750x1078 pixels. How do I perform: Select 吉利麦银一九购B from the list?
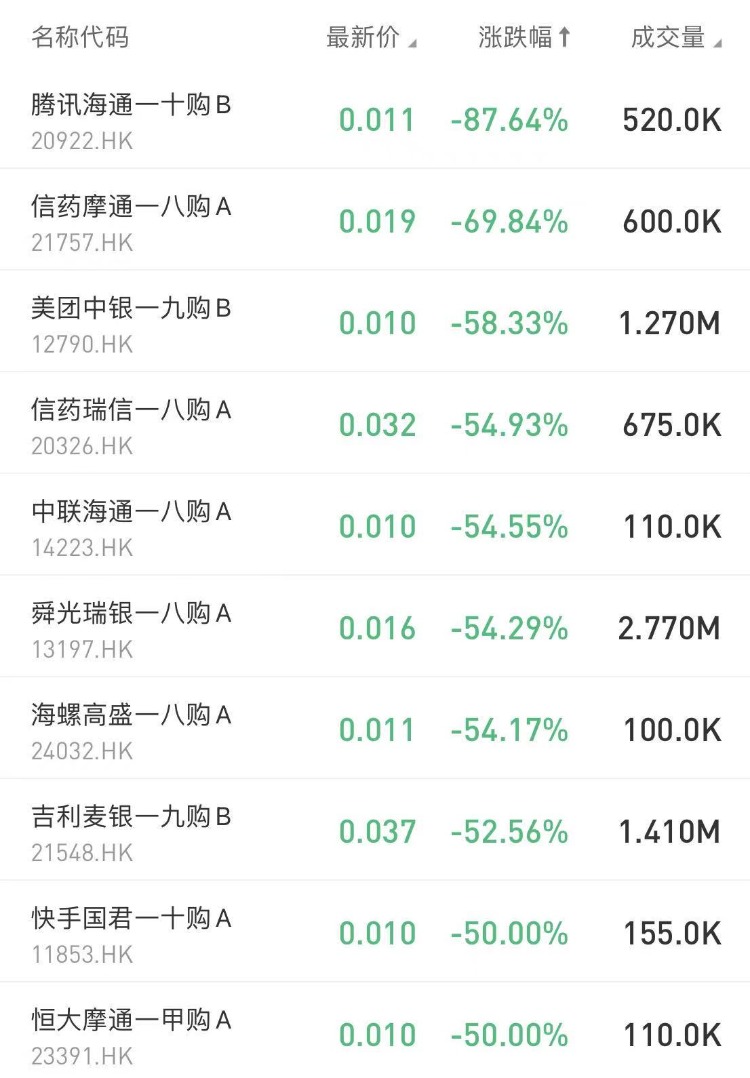[x=131, y=833]
